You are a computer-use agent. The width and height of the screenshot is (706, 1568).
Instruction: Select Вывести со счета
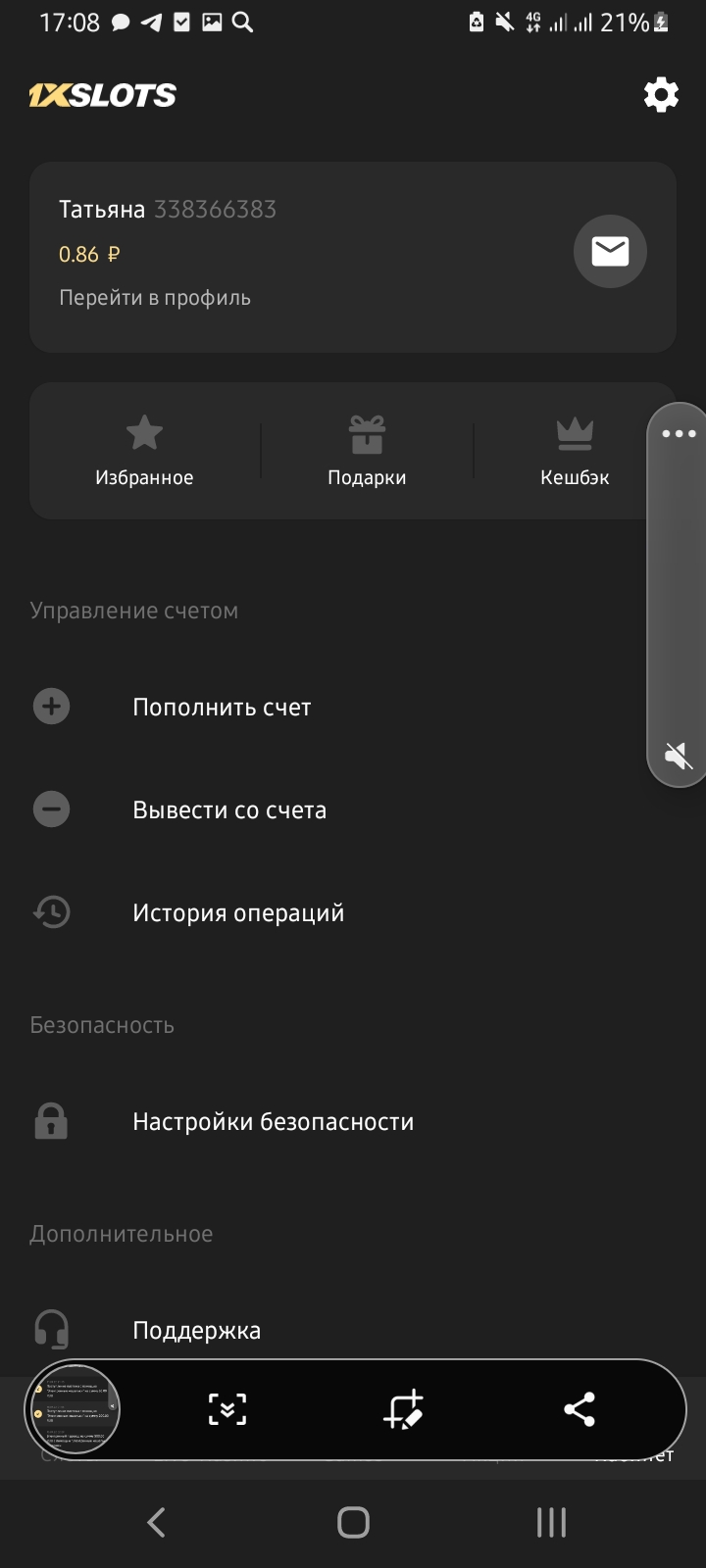(229, 810)
